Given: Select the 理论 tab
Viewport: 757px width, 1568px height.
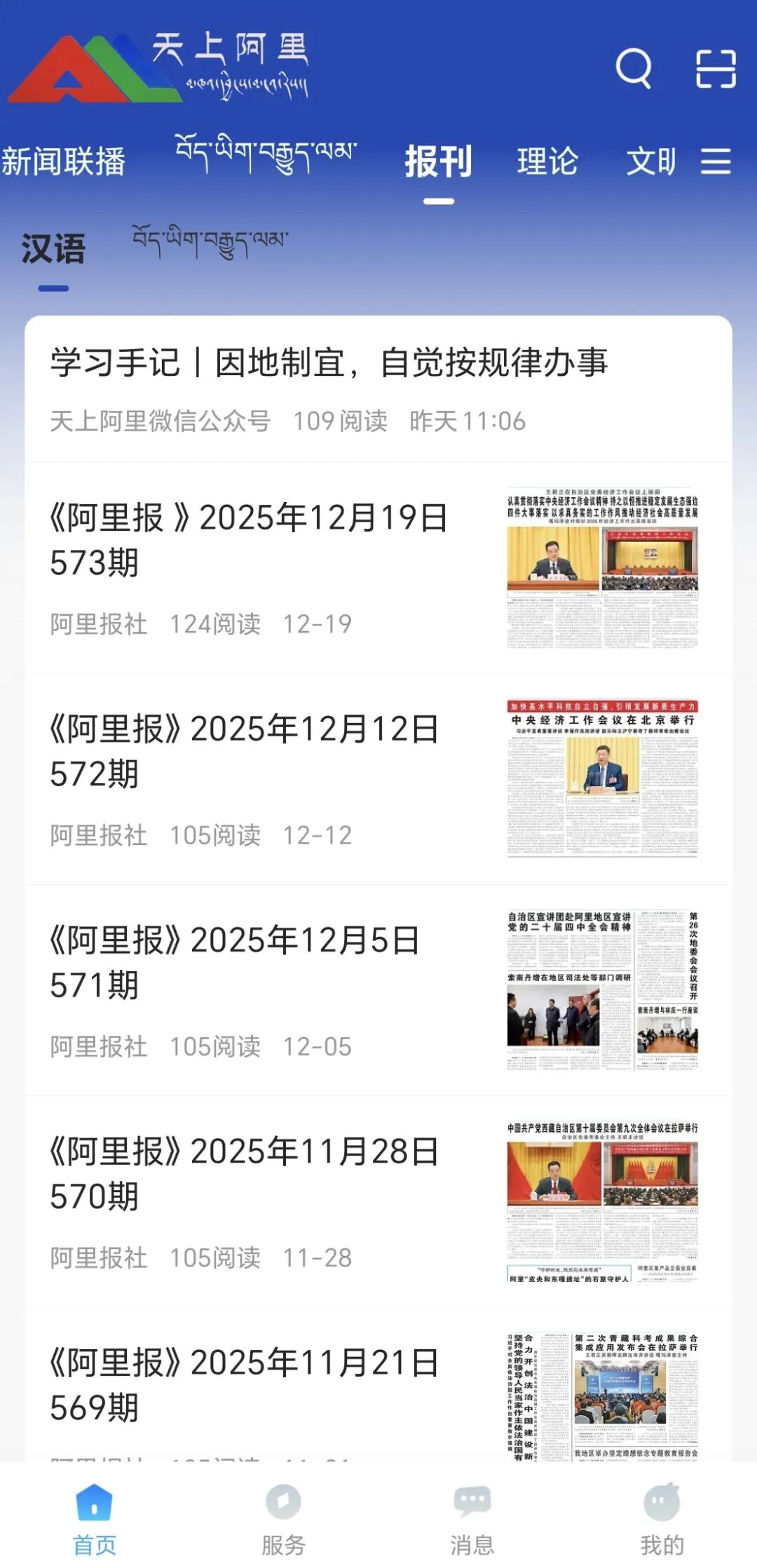Looking at the screenshot, I should pyautogui.click(x=547, y=161).
